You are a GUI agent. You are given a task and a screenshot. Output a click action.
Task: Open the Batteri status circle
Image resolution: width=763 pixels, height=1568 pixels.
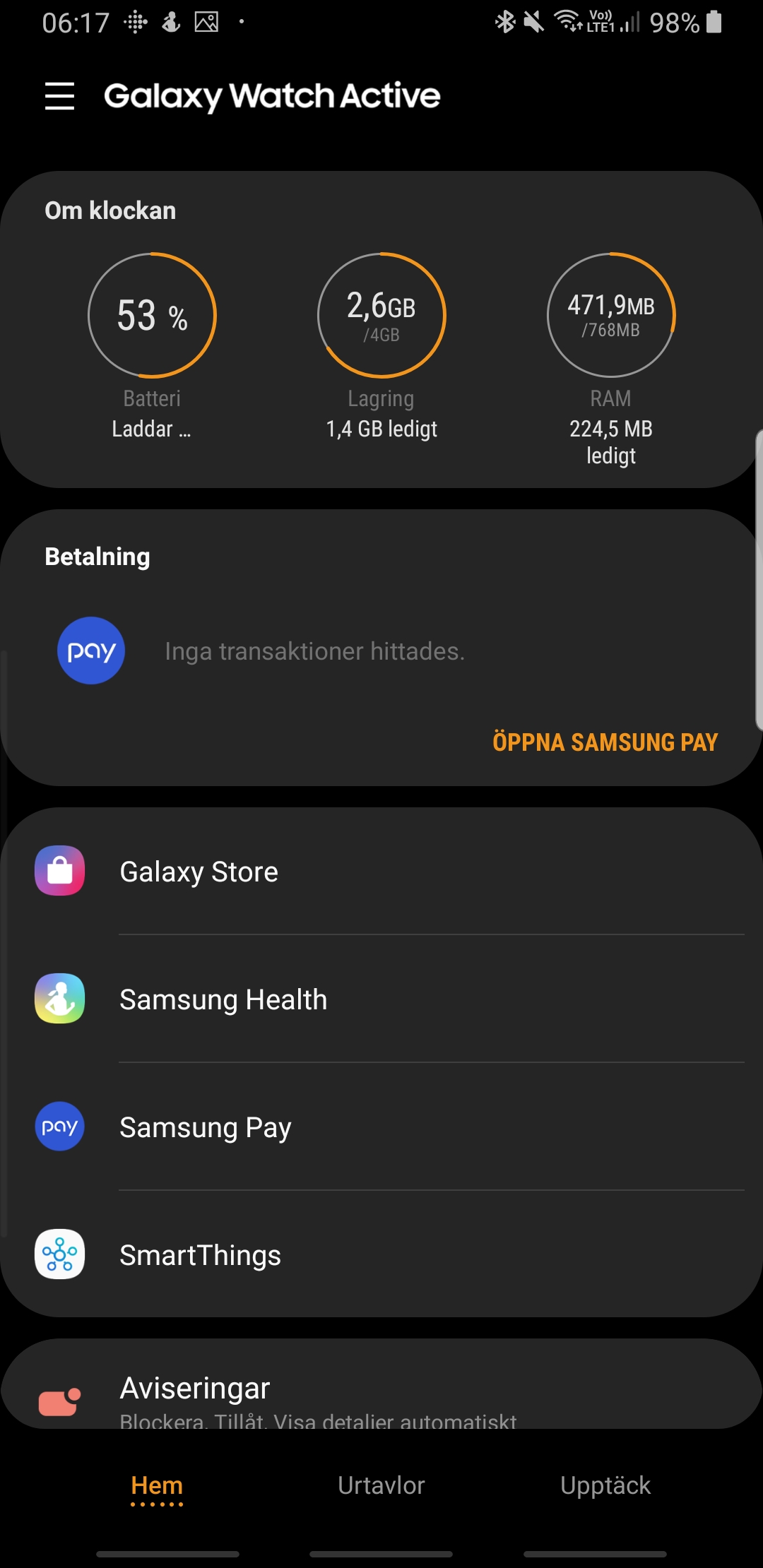tap(152, 316)
